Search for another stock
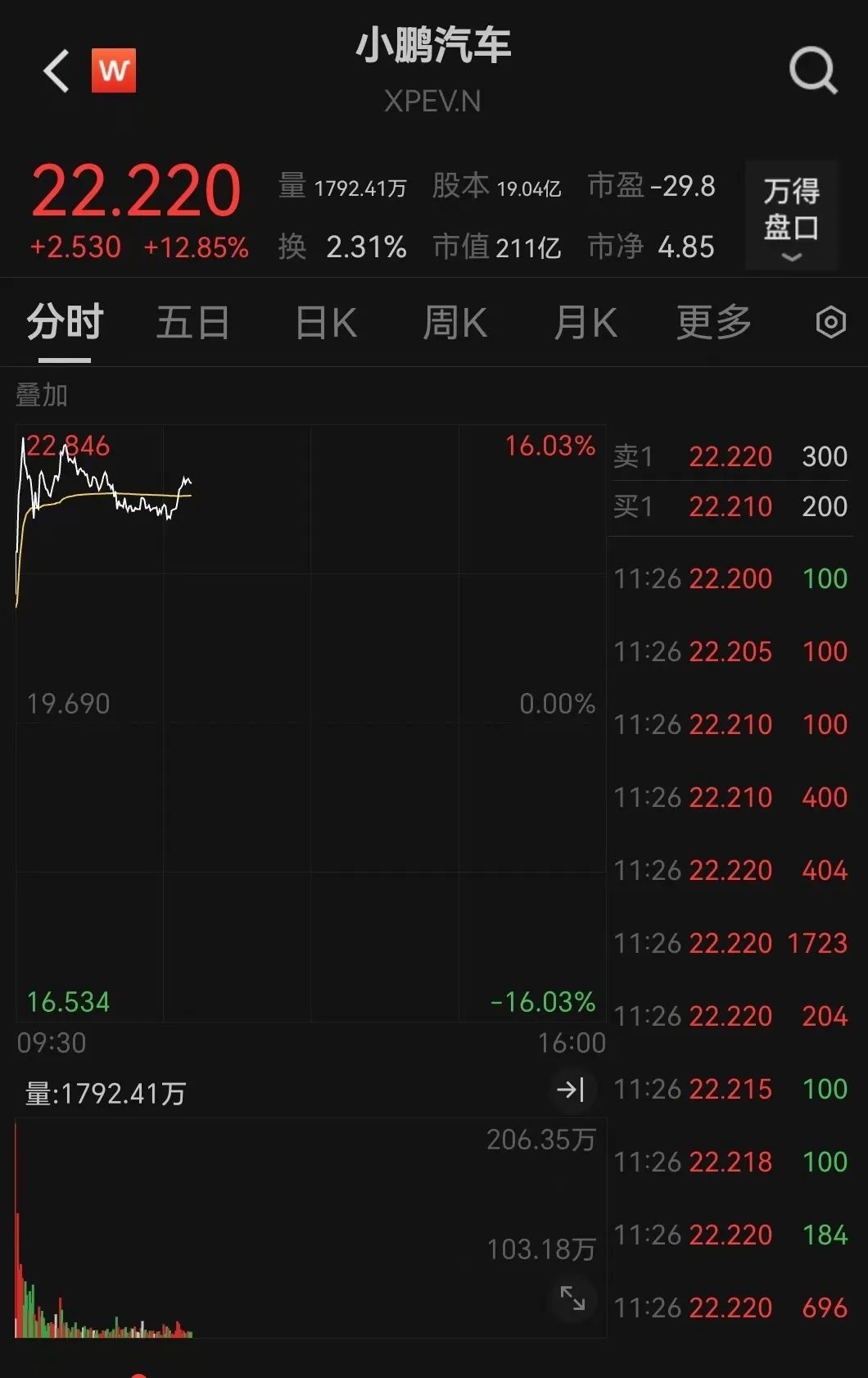The image size is (868, 1378). pyautogui.click(x=812, y=70)
